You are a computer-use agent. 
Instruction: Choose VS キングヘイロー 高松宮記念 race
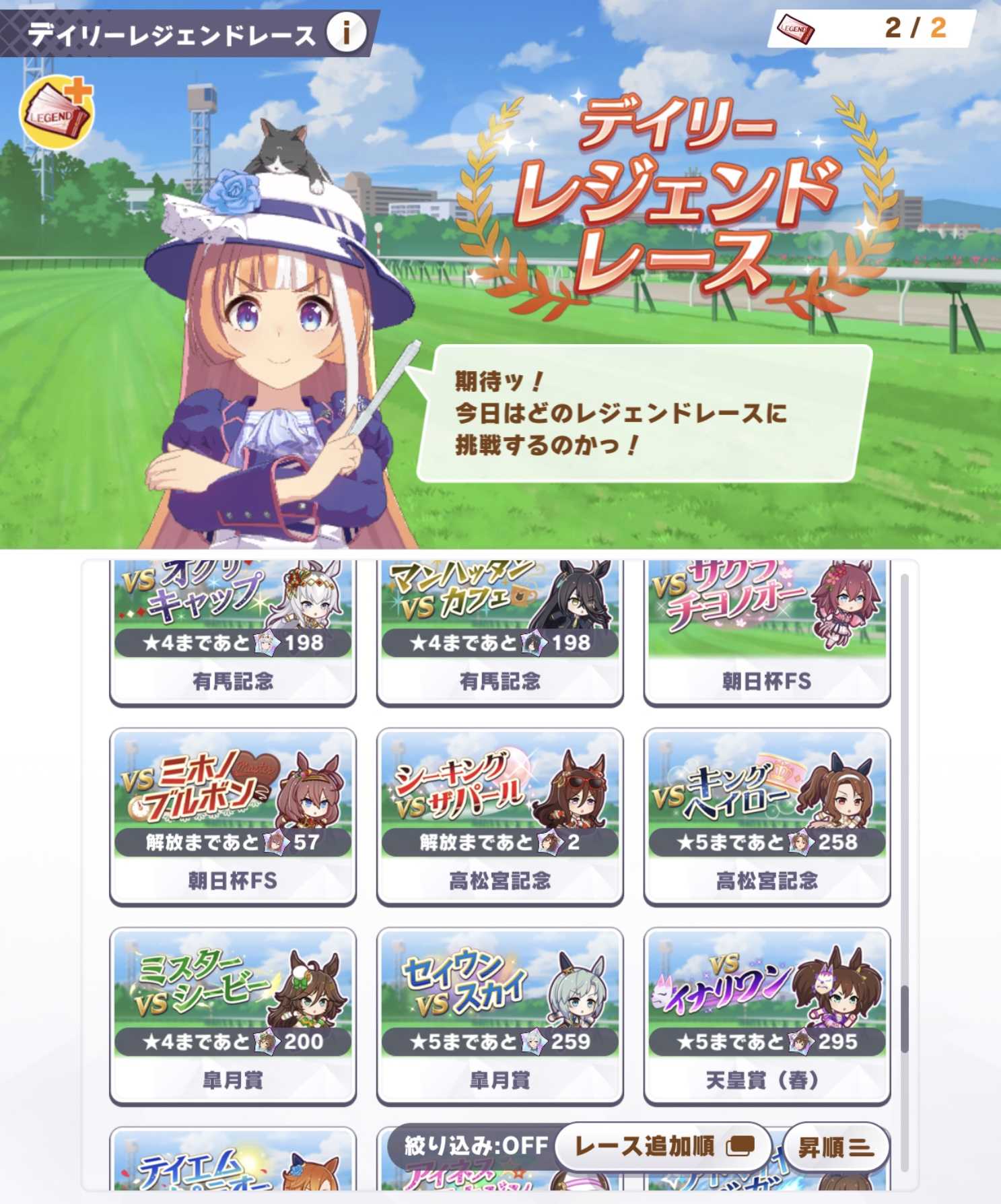point(767,816)
